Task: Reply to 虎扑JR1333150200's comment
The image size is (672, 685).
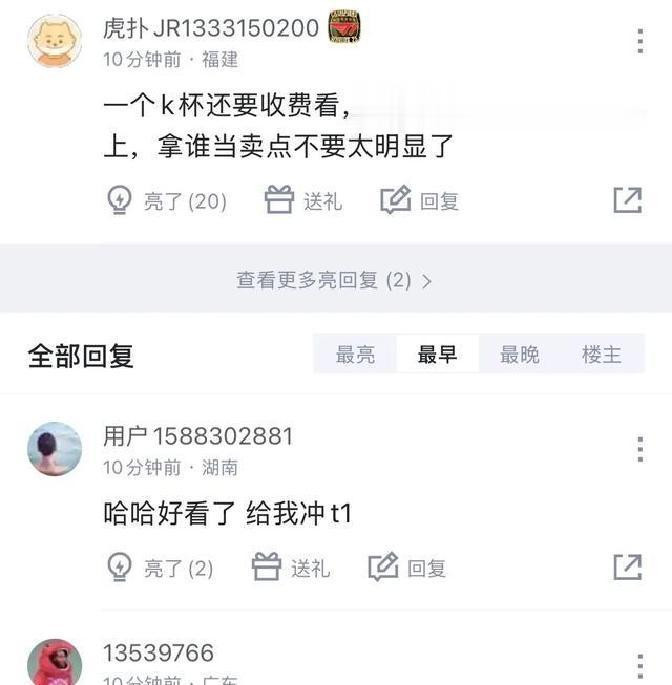Action: pos(420,201)
